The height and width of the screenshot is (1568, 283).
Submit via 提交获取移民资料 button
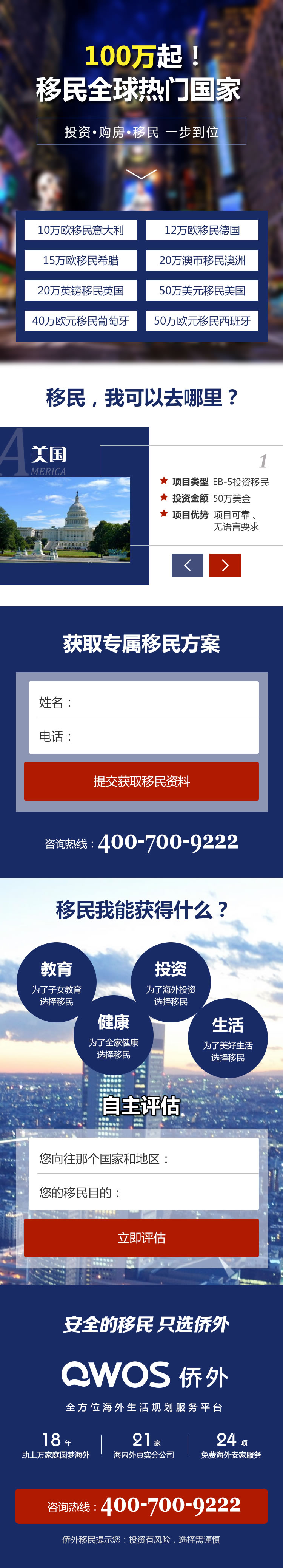tap(141, 782)
